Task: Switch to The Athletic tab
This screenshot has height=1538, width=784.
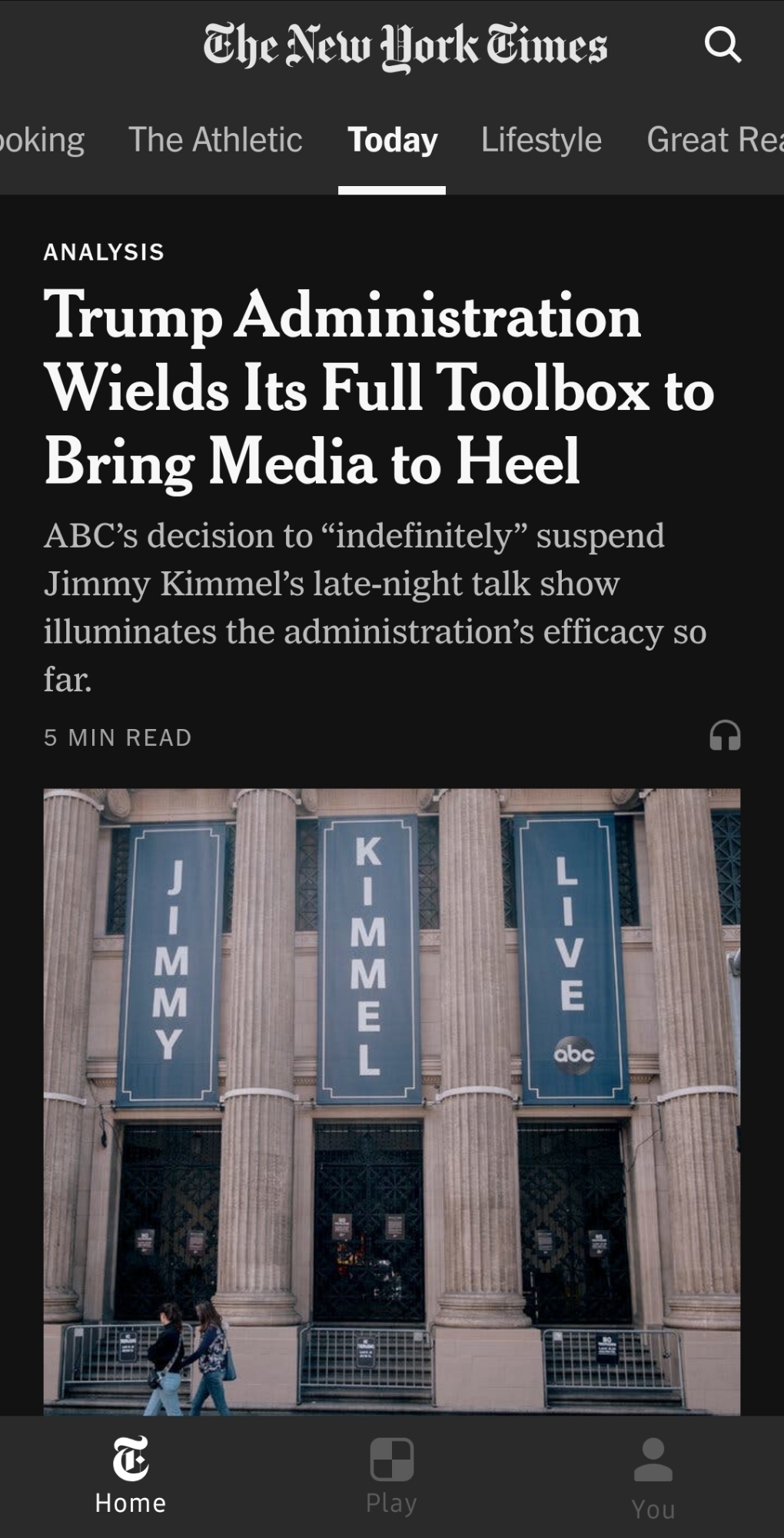Action: (215, 140)
